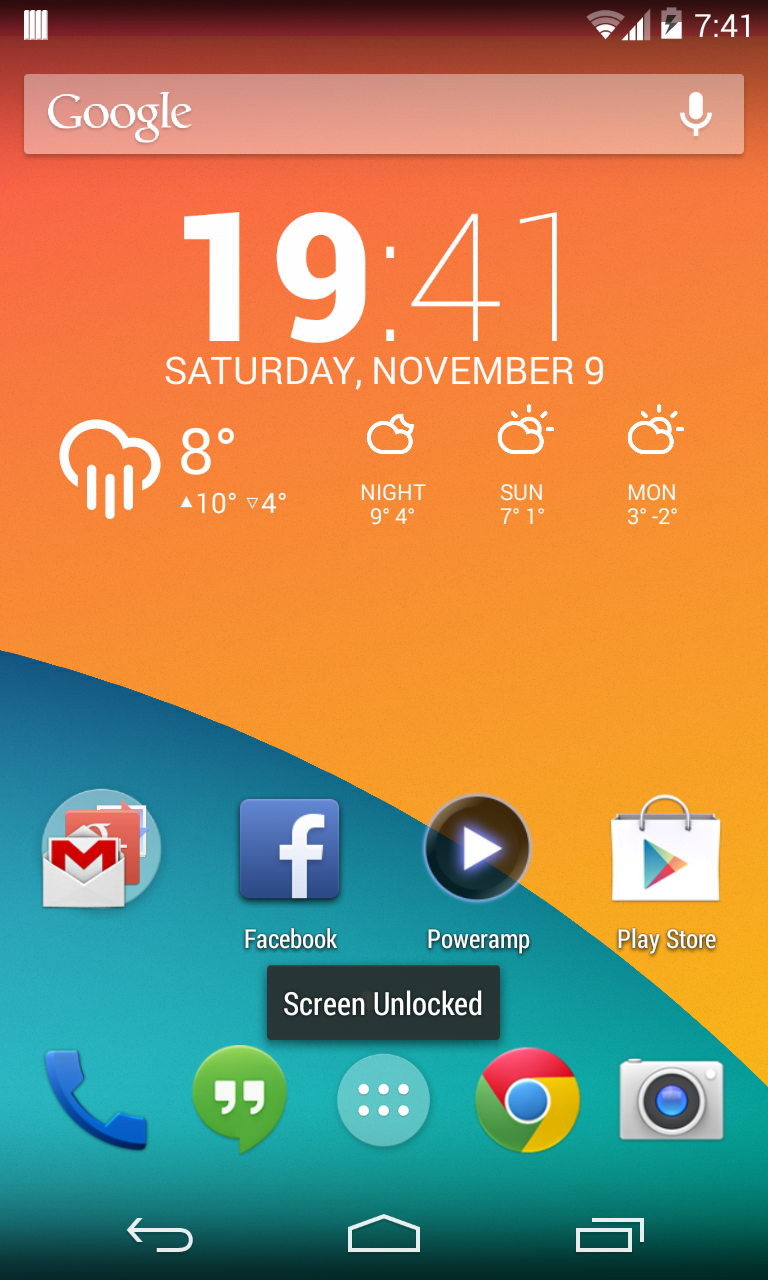768x1280 pixels.
Task: Show recent apps
Action: (x=609, y=1236)
